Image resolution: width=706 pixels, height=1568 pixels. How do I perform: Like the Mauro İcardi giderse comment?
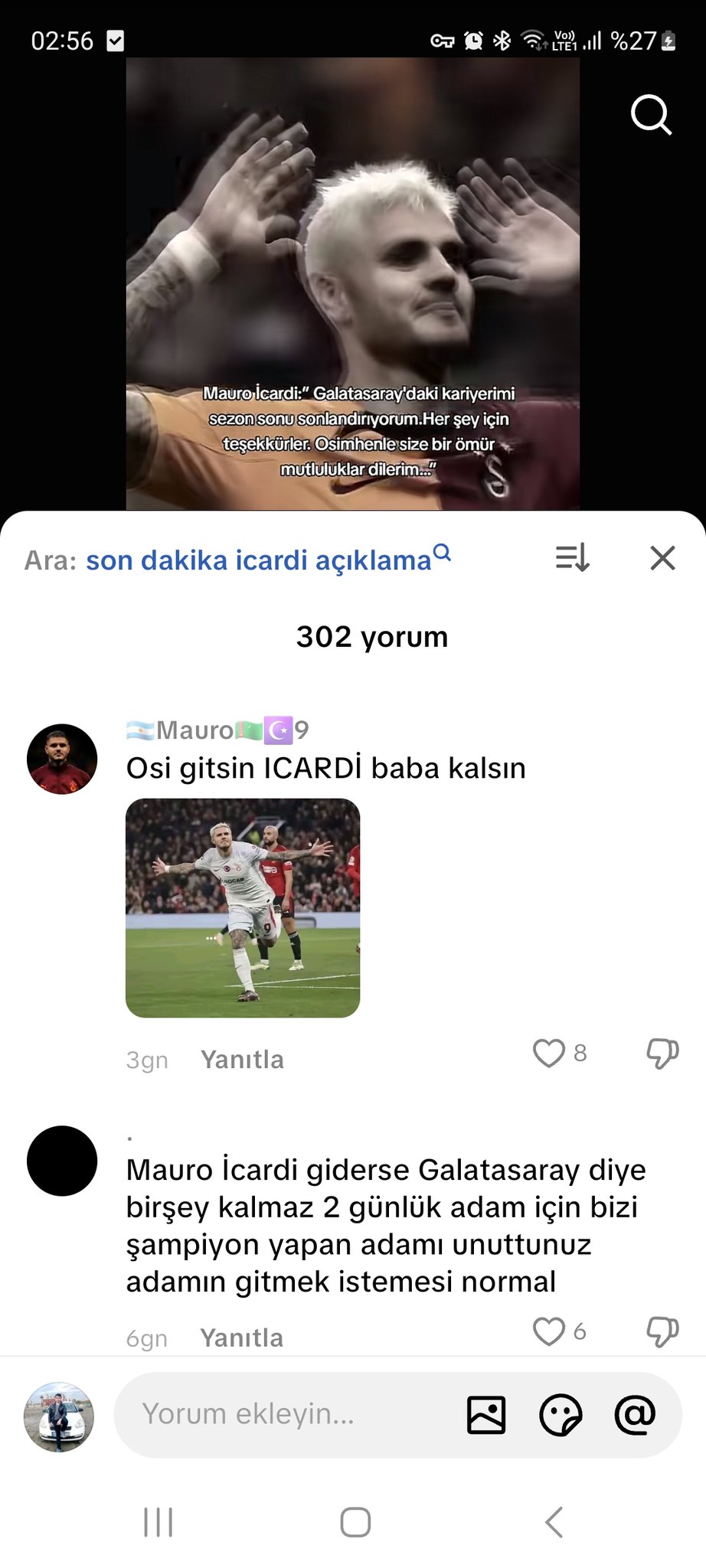tap(549, 1331)
